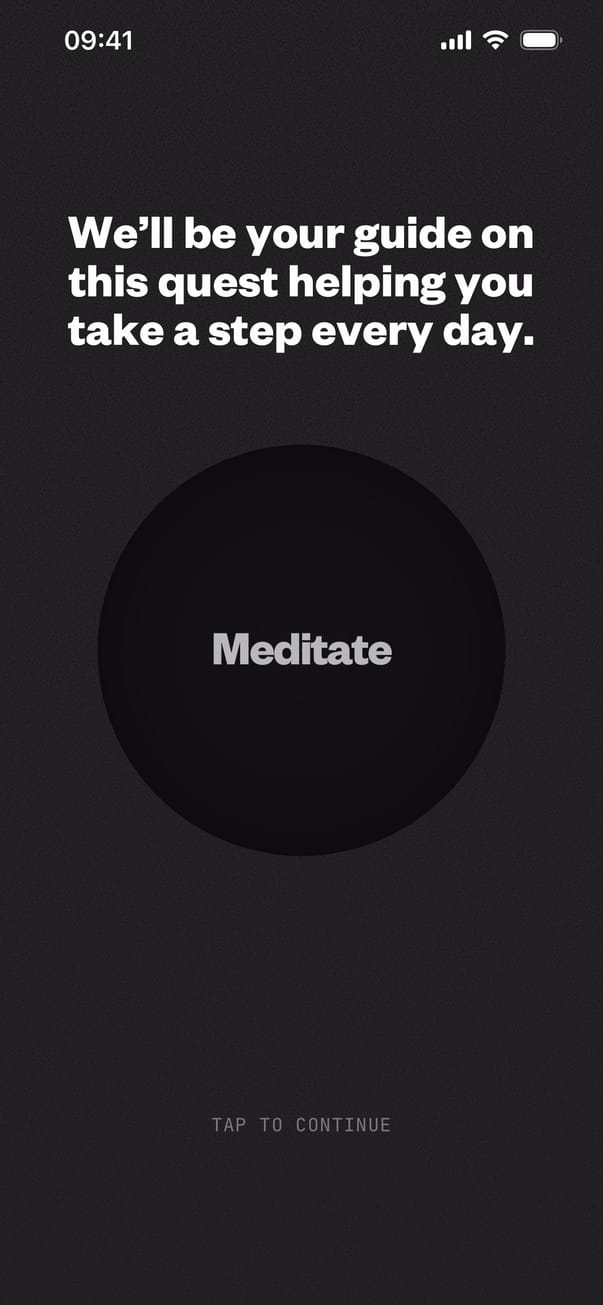Tap the Meditate circle
This screenshot has width=603, height=1305.
pyautogui.click(x=301, y=650)
